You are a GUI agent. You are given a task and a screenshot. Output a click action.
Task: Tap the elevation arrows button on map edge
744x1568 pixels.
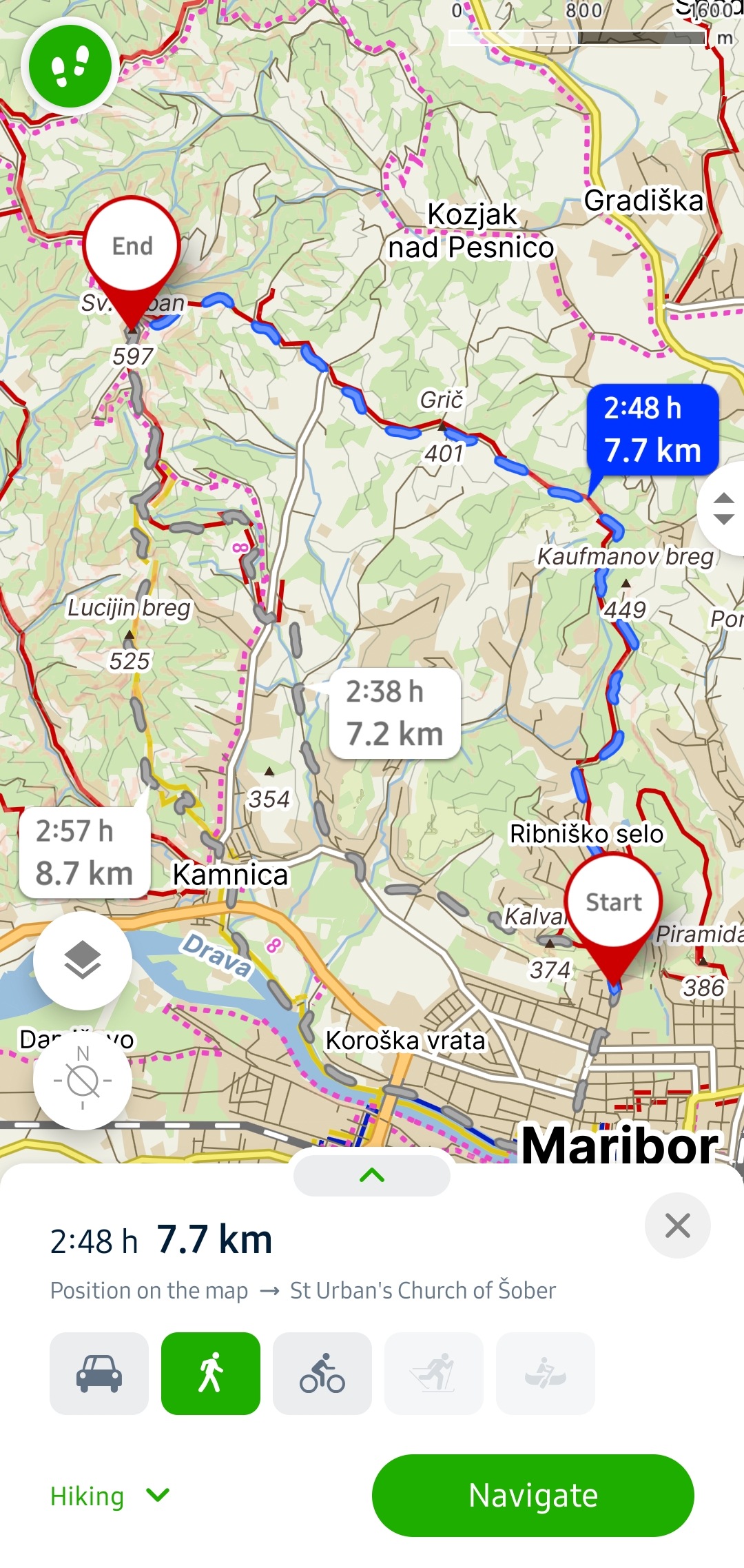723,509
